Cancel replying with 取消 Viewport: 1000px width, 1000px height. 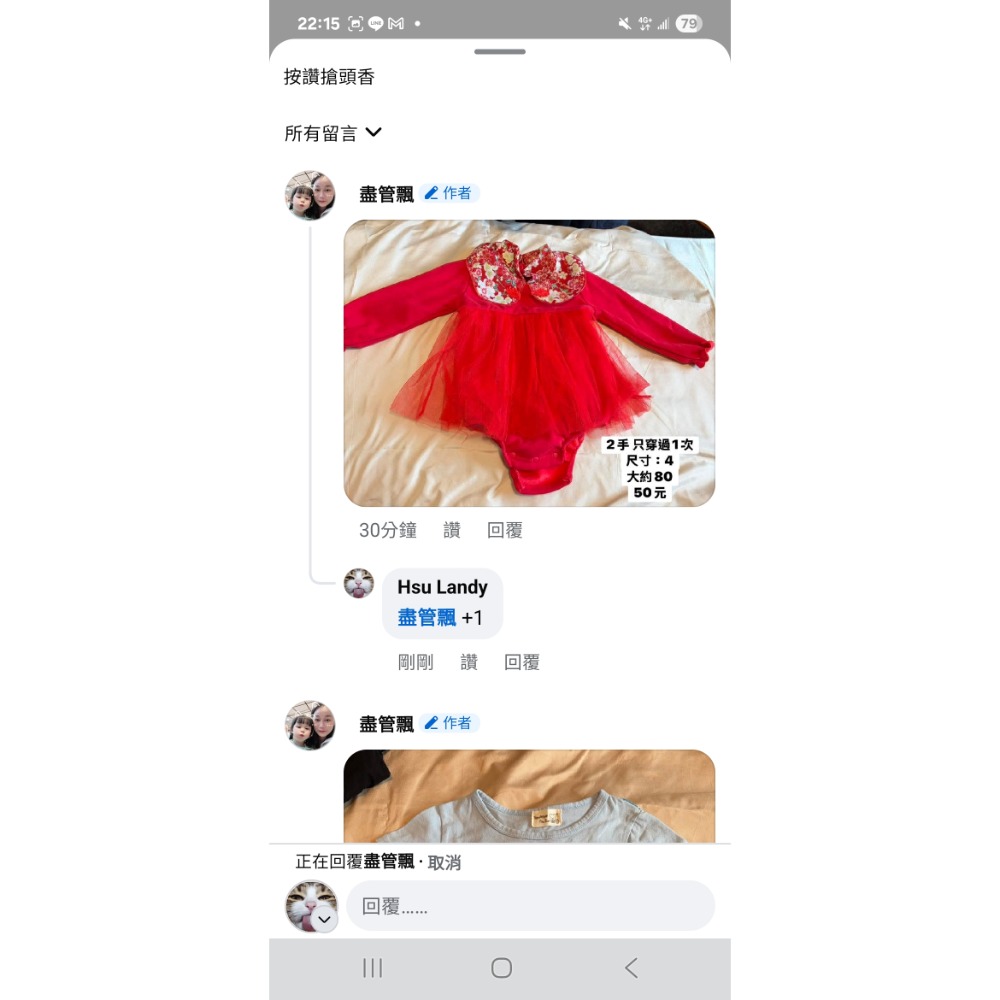pyautogui.click(x=444, y=862)
